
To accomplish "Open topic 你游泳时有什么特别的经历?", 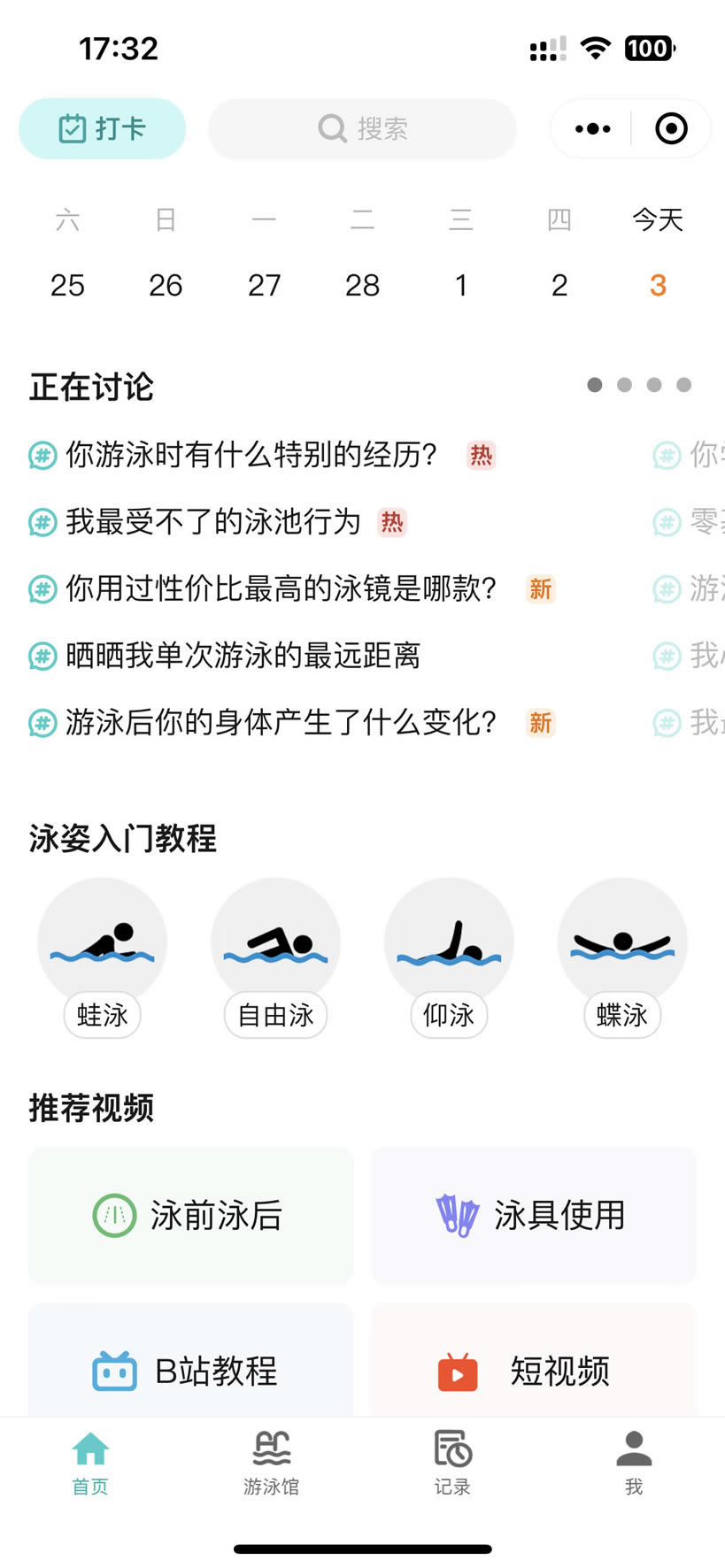I will coord(251,455).
